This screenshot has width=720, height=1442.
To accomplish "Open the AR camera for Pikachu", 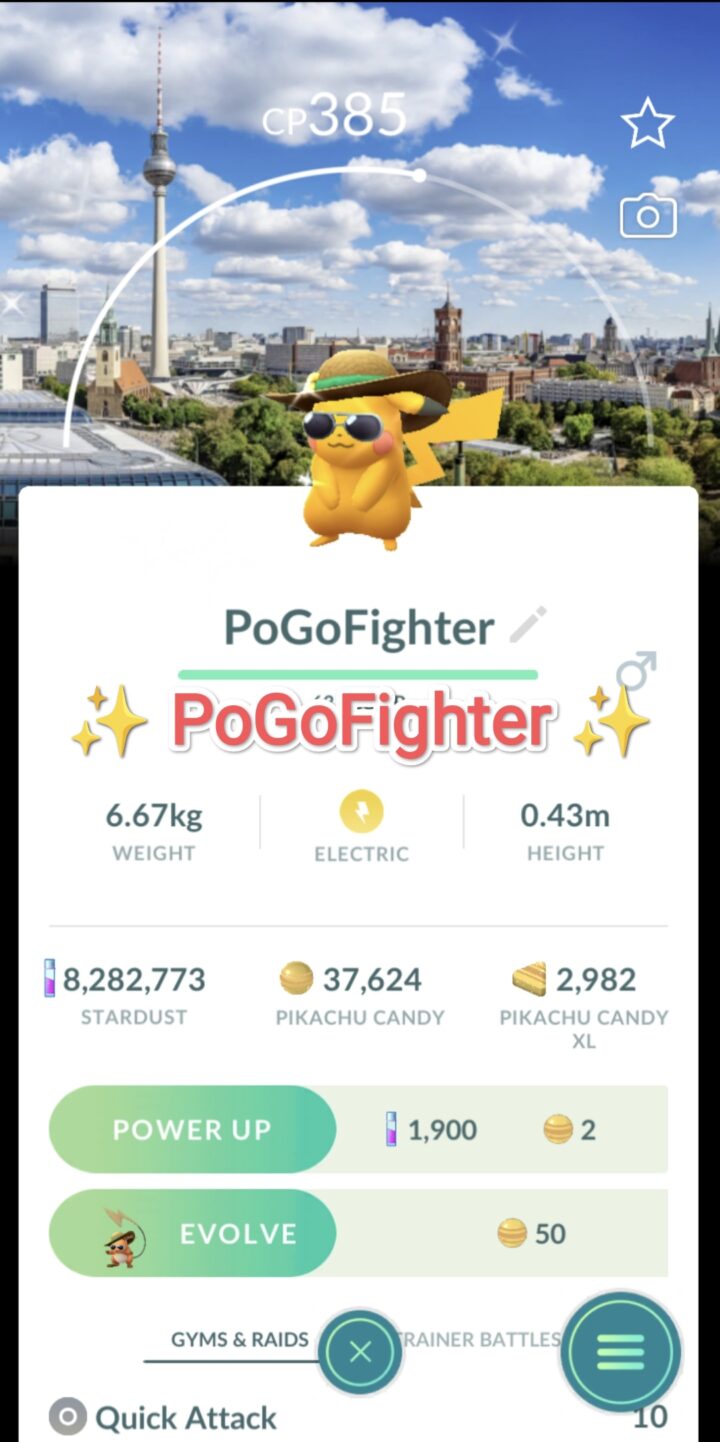I will pos(648,216).
